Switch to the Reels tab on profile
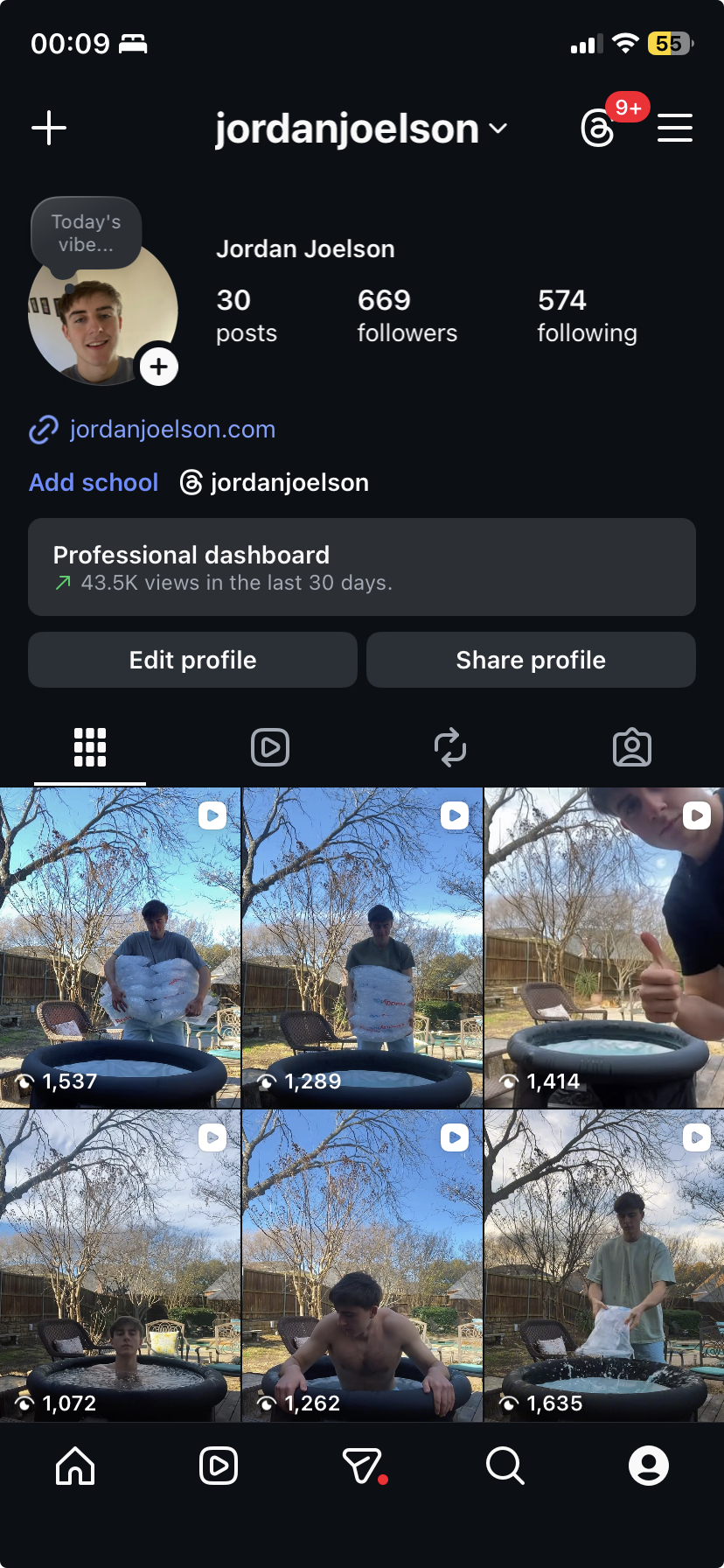 pyautogui.click(x=270, y=747)
